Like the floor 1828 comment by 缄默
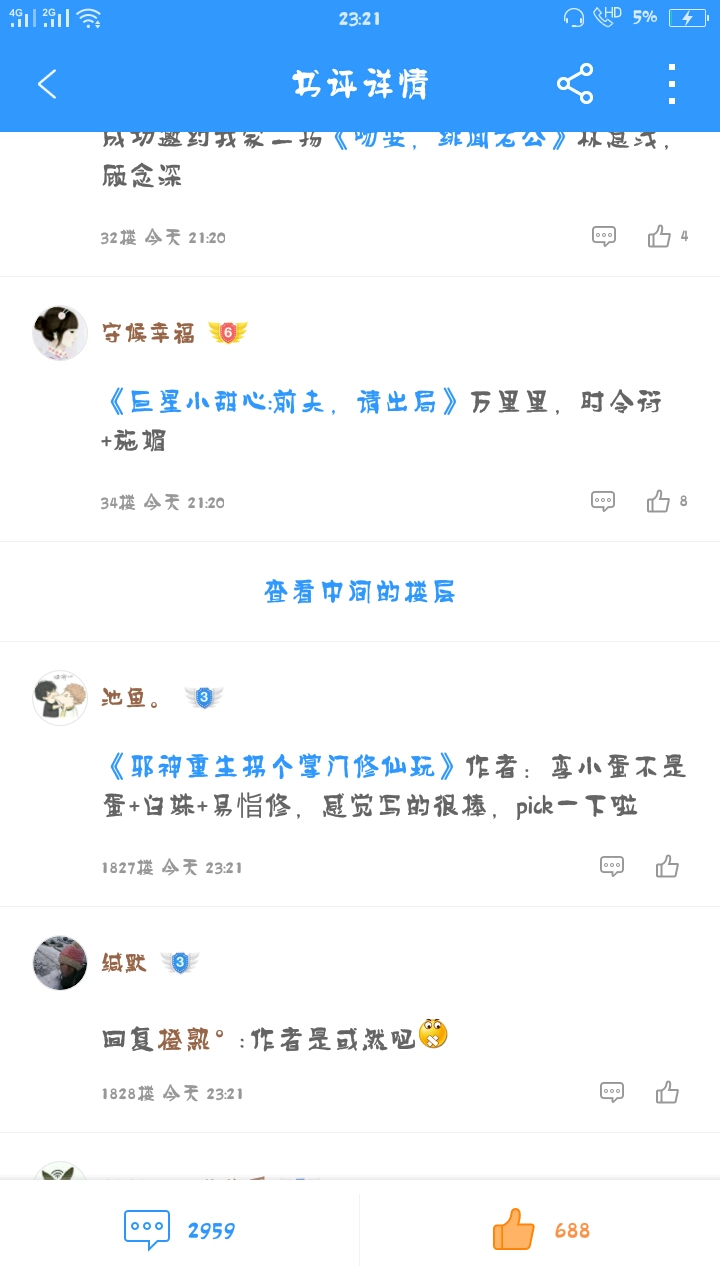The width and height of the screenshot is (720, 1280). [667, 1092]
